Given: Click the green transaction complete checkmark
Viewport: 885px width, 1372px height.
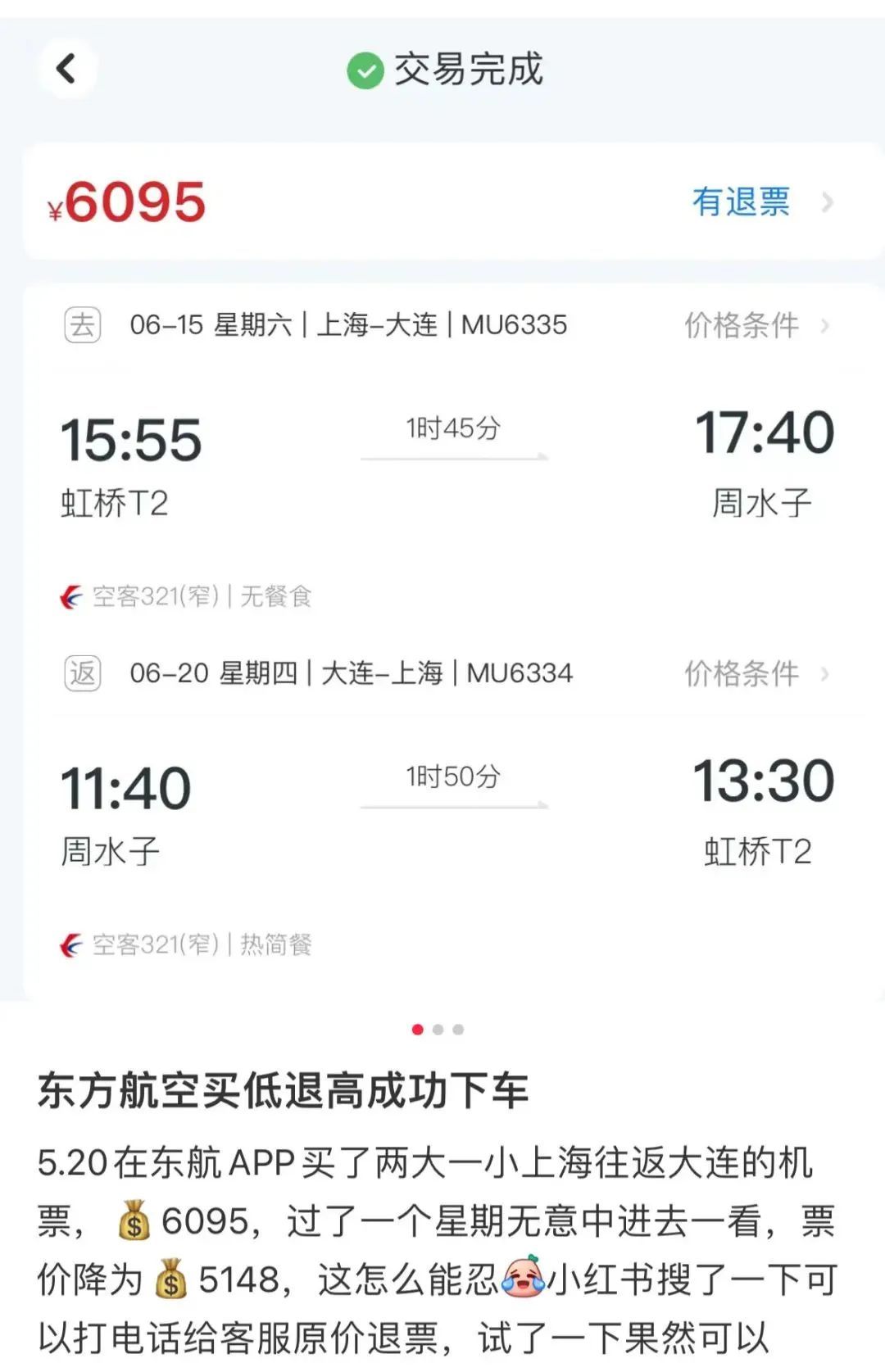Looking at the screenshot, I should pos(367,70).
